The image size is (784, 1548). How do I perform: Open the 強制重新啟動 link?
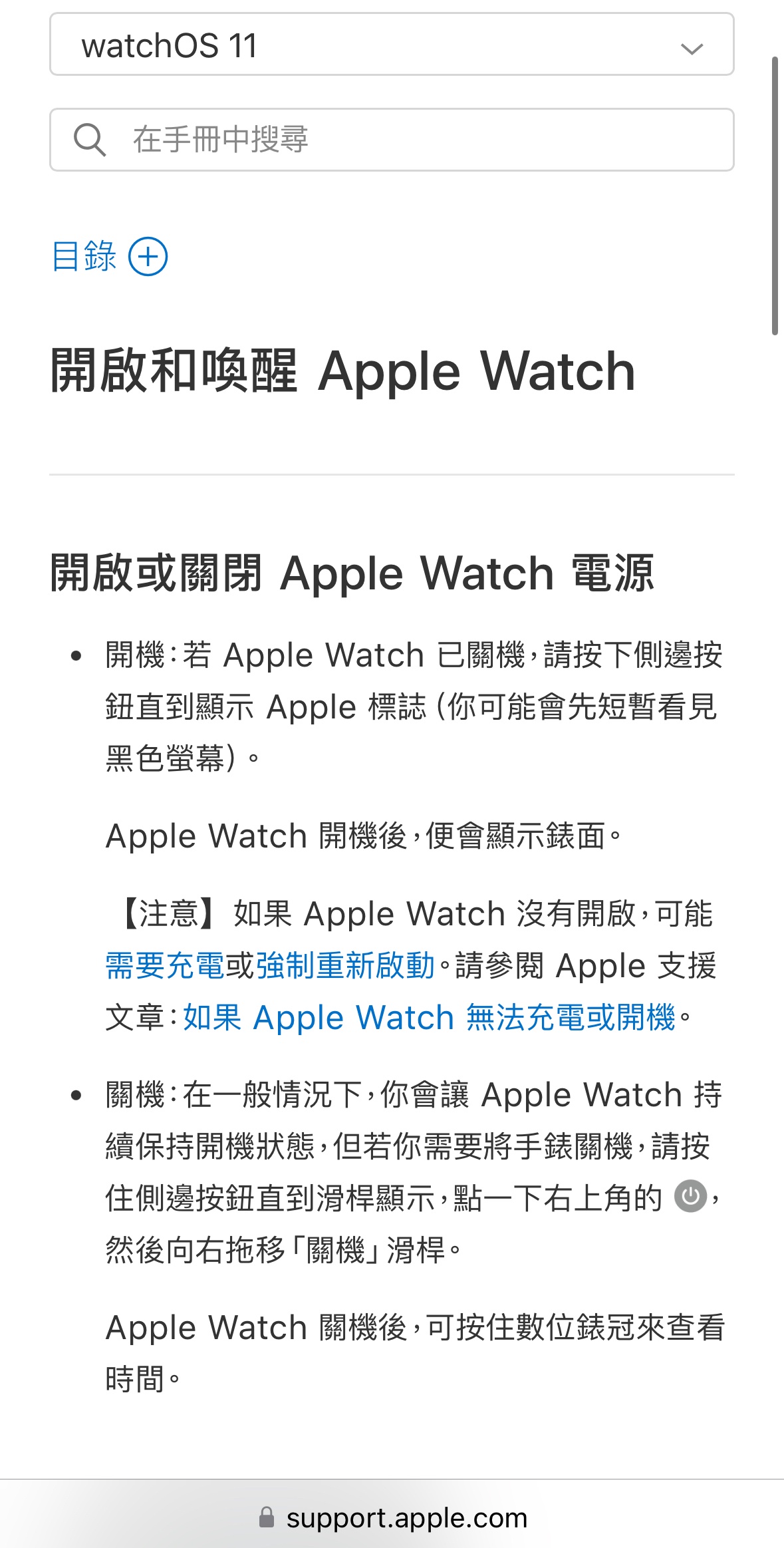(x=344, y=966)
